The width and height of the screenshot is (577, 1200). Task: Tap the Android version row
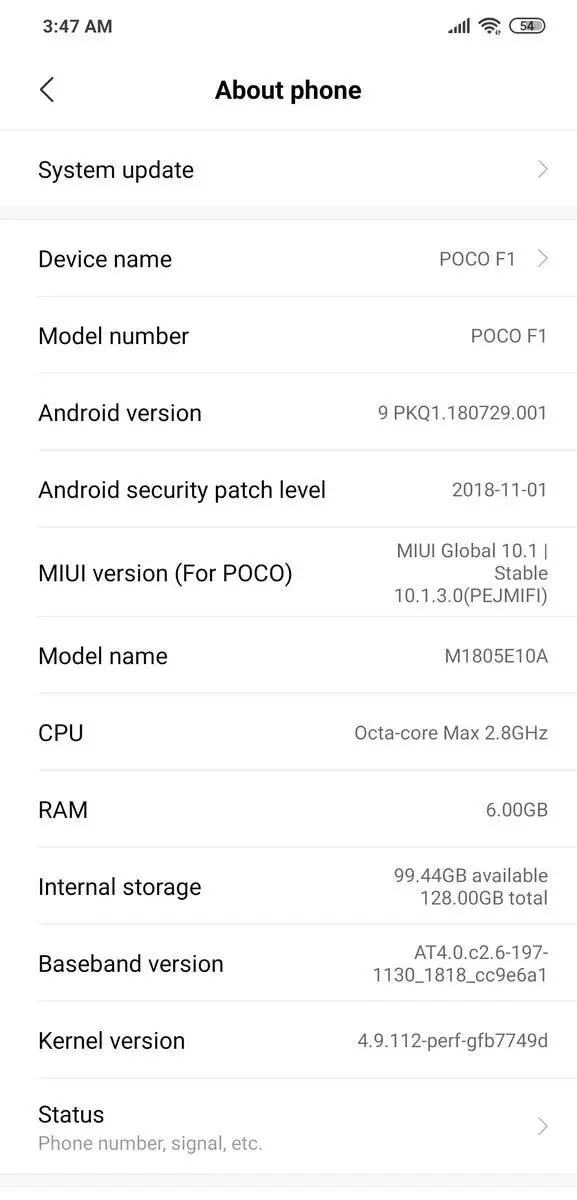[288, 413]
